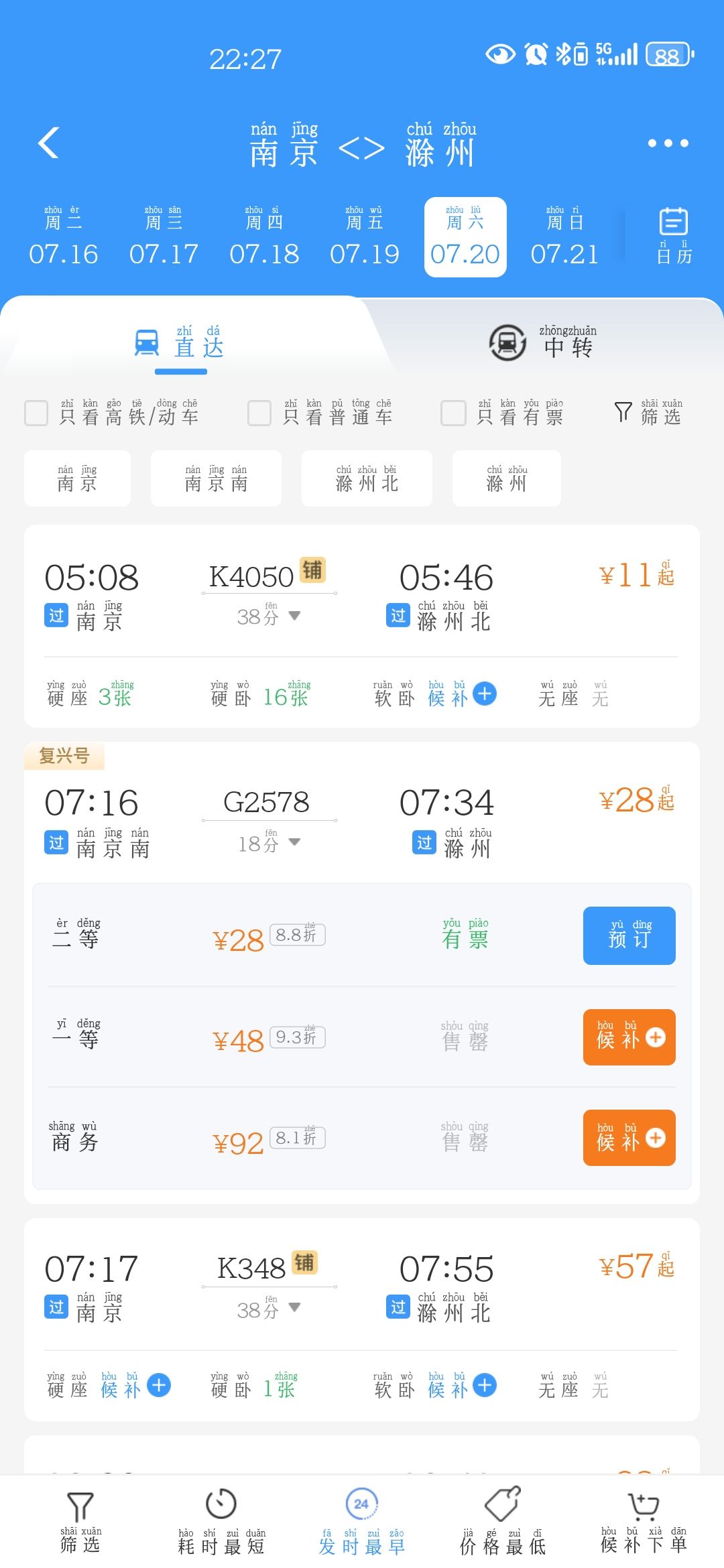Filter by 滁州北 station chip
Viewport: 724px width, 1568px height.
[367, 478]
